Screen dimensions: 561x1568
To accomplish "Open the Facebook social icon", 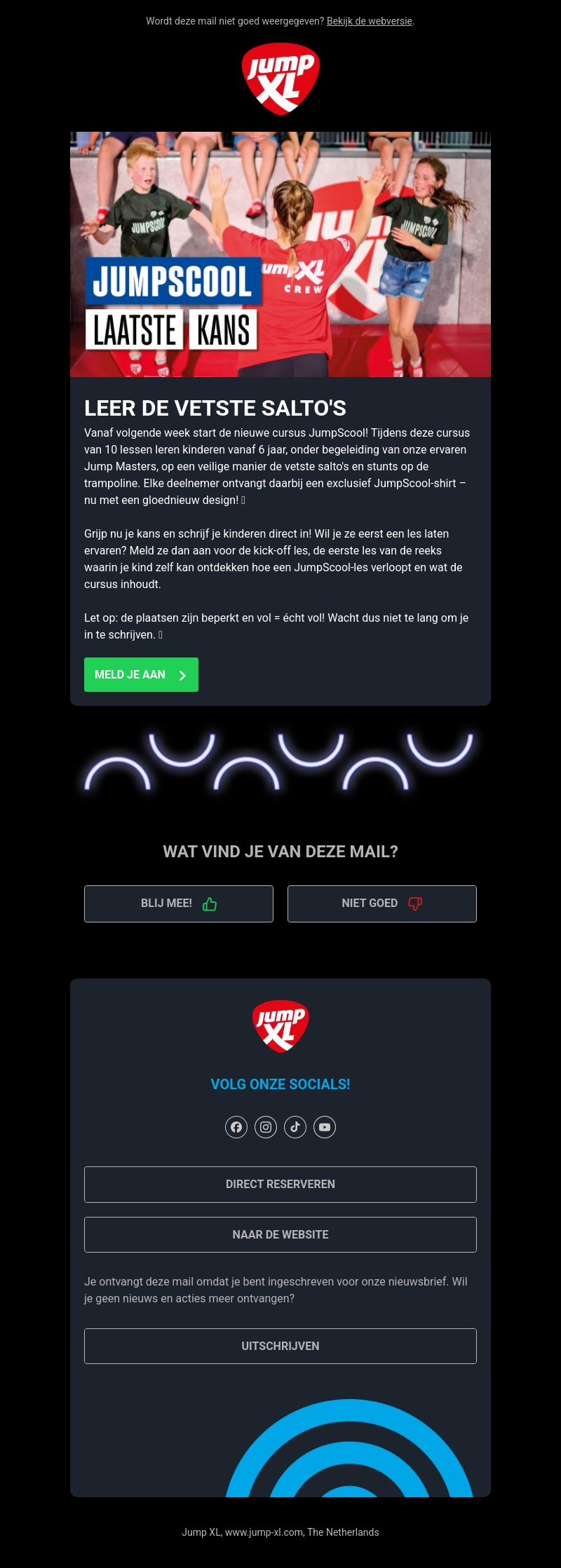I will (236, 1127).
